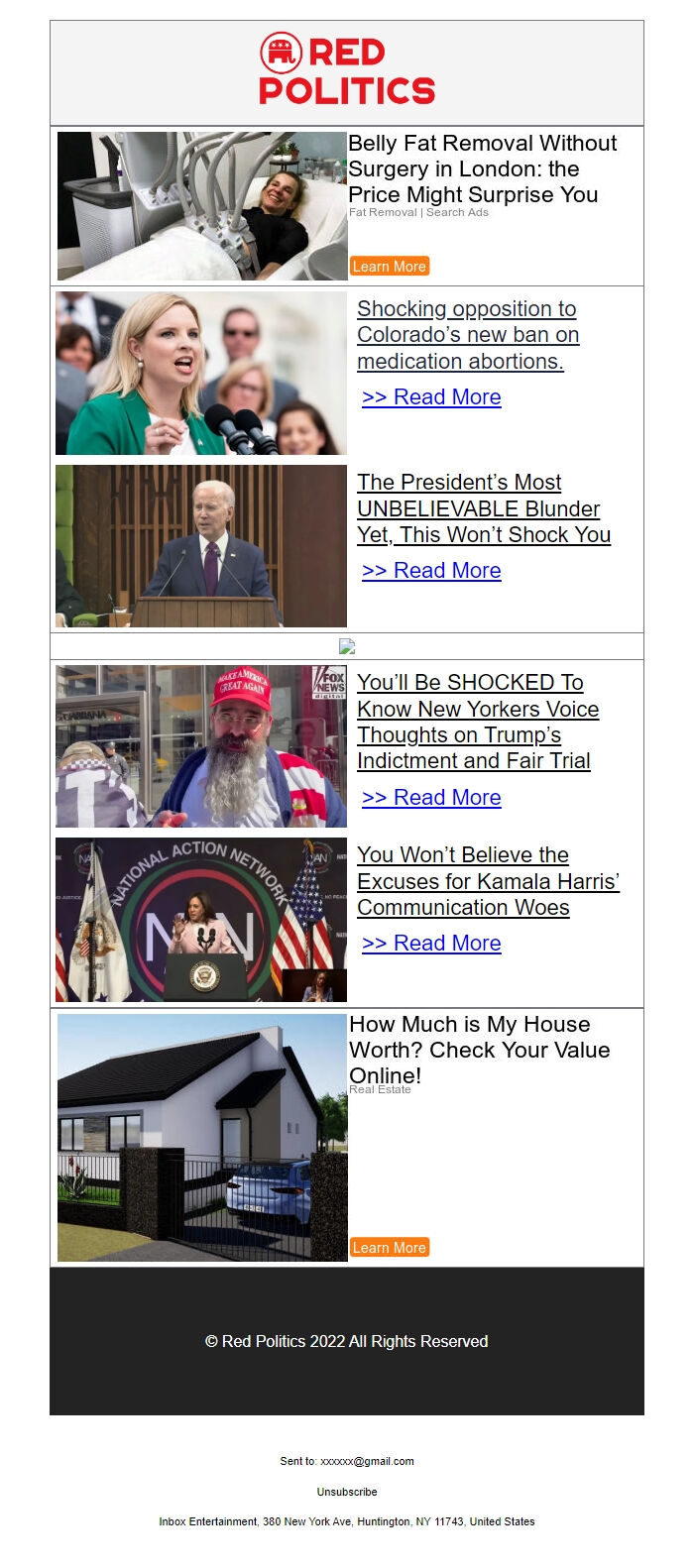Tap Learn More on the belly fat ad
Screen dimensions: 694x1568
click(389, 267)
